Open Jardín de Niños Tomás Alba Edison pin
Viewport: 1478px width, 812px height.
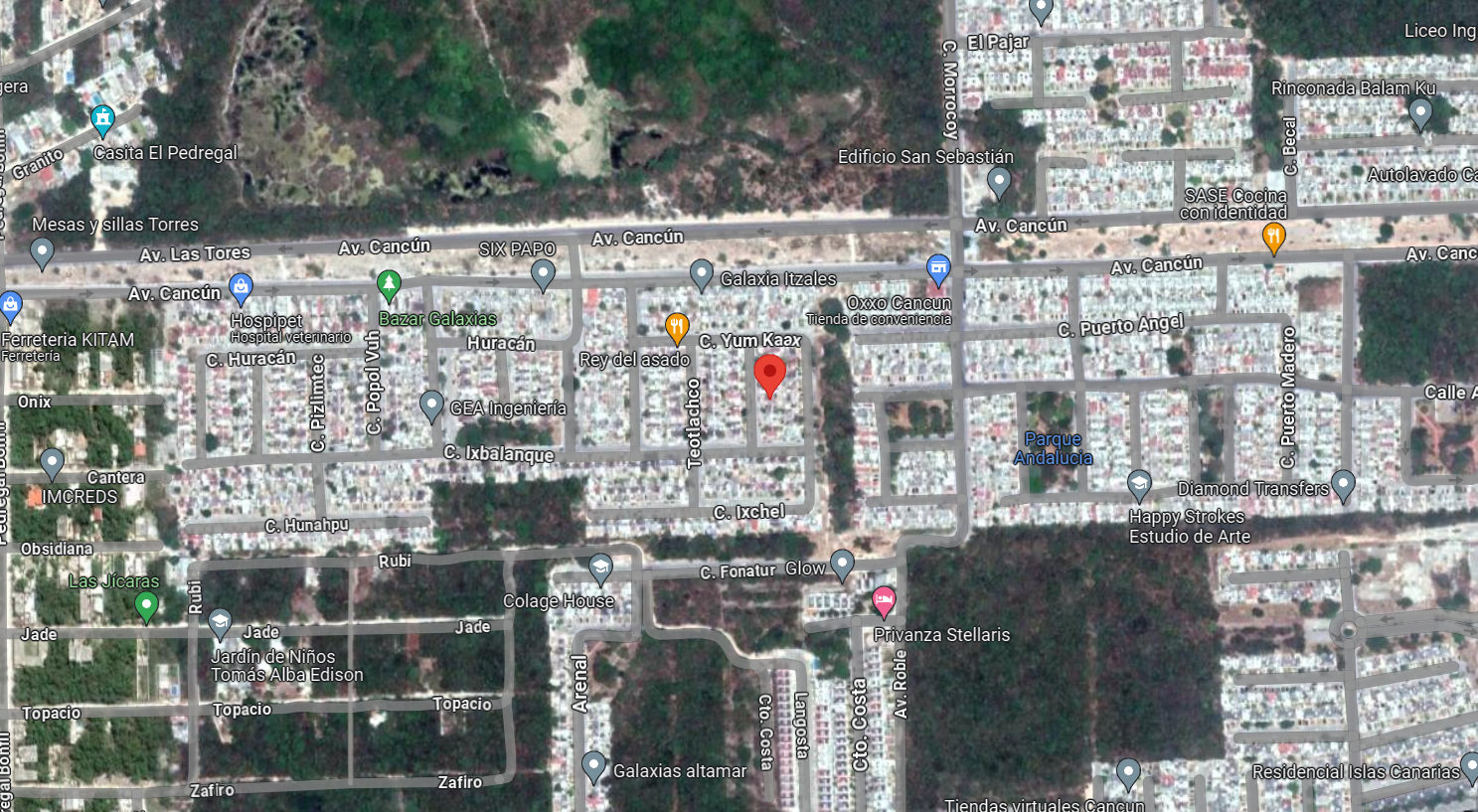(x=220, y=625)
